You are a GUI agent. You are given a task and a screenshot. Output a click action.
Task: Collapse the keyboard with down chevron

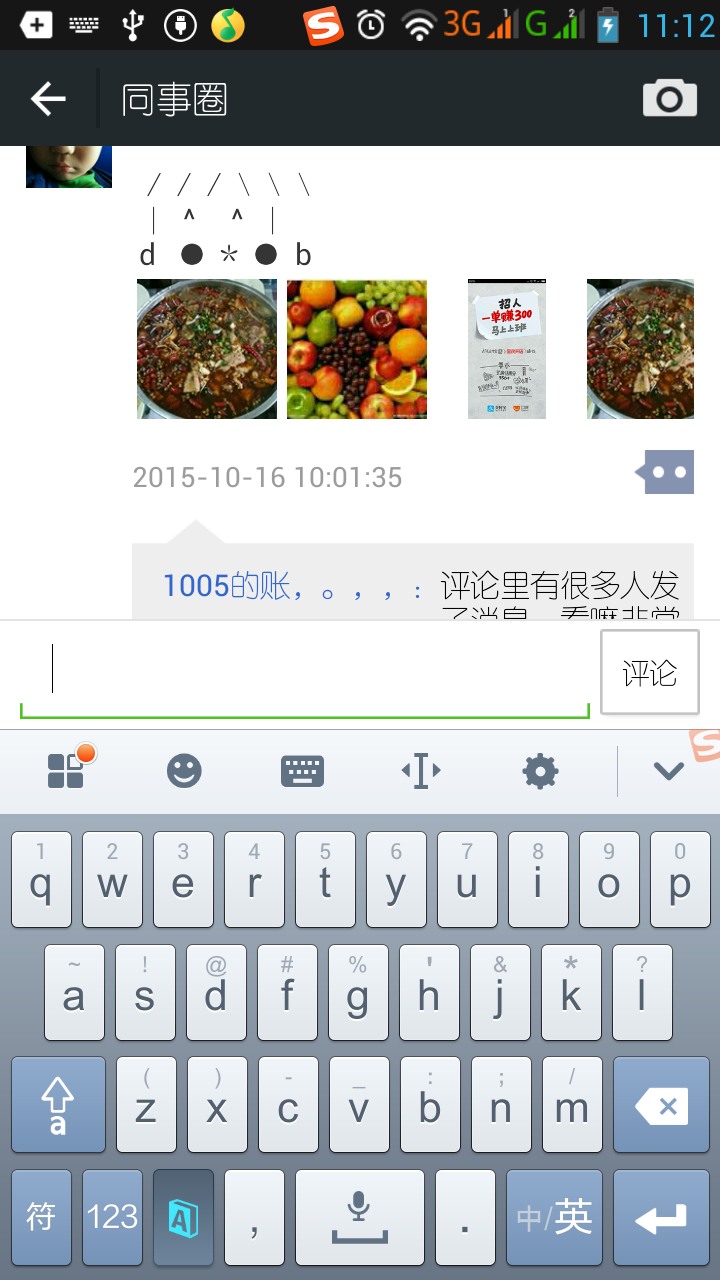click(667, 771)
